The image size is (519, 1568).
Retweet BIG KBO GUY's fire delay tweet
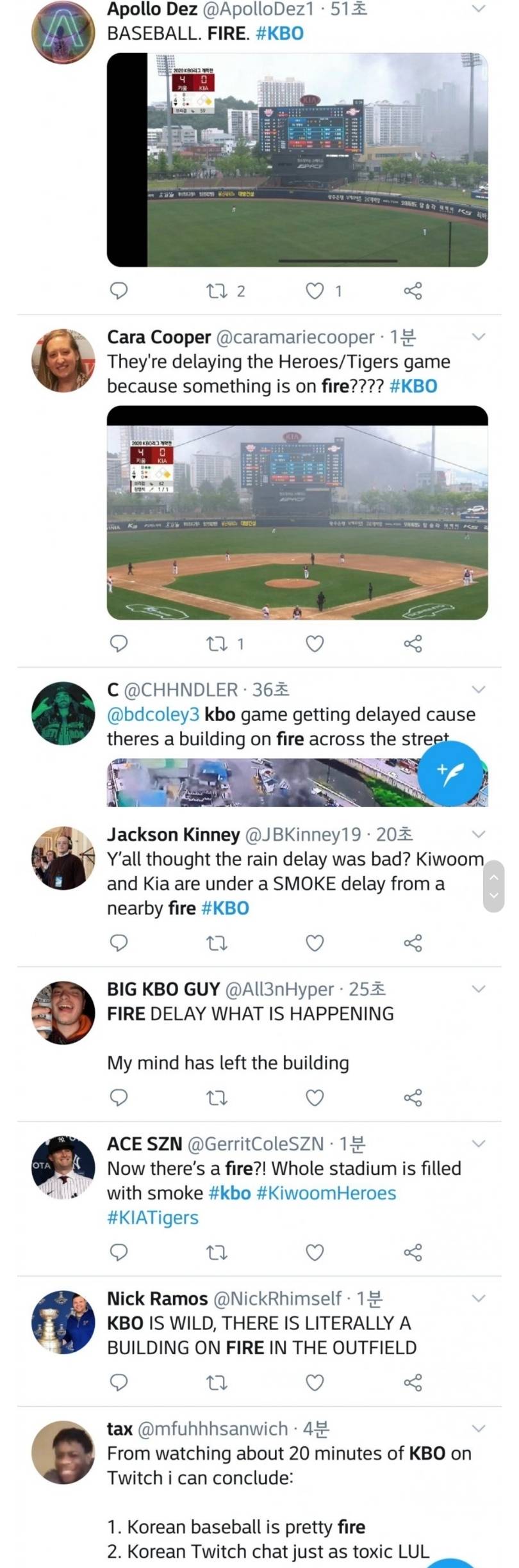click(x=217, y=1098)
